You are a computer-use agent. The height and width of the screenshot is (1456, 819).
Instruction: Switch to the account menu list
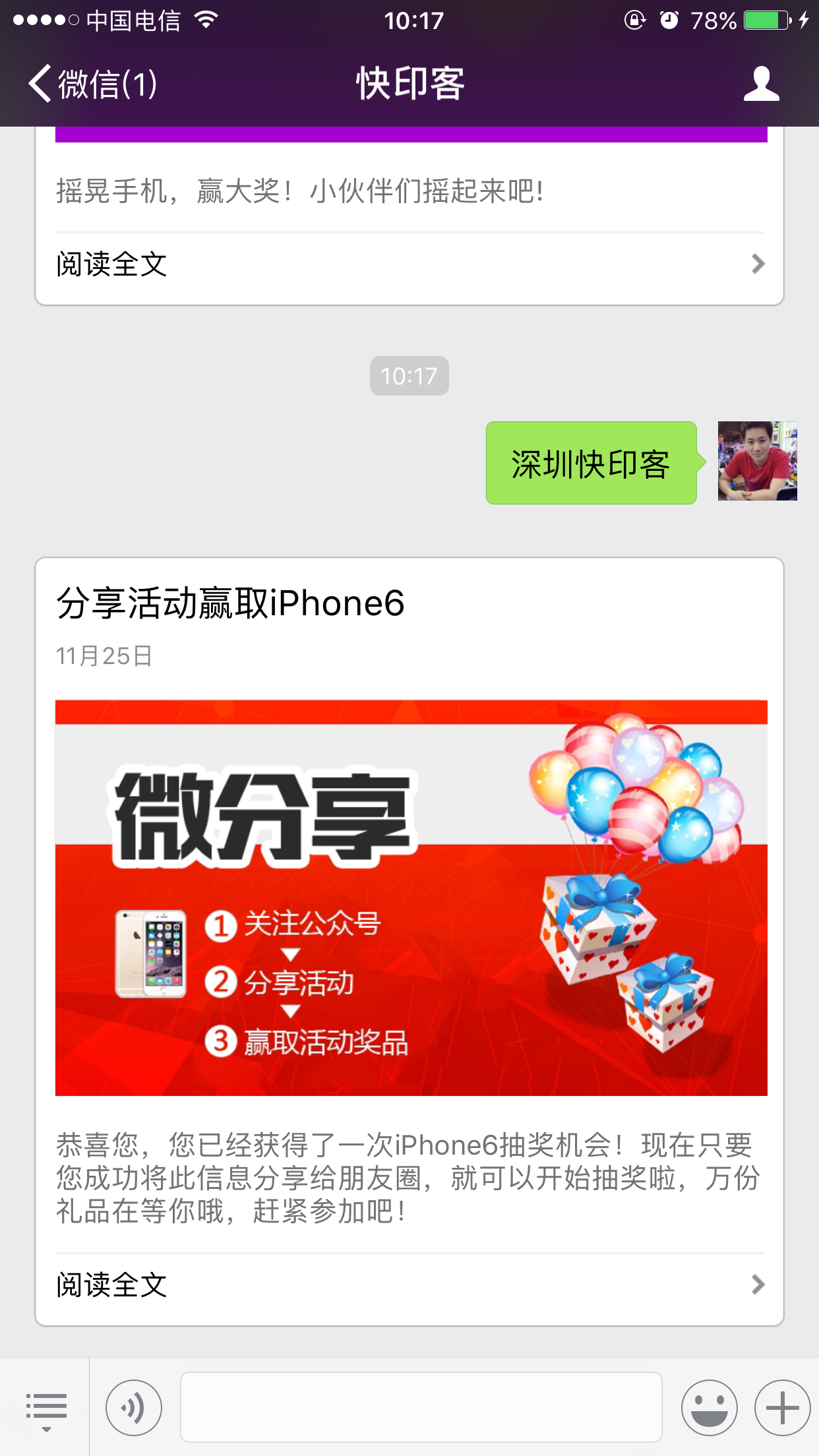[x=46, y=1409]
